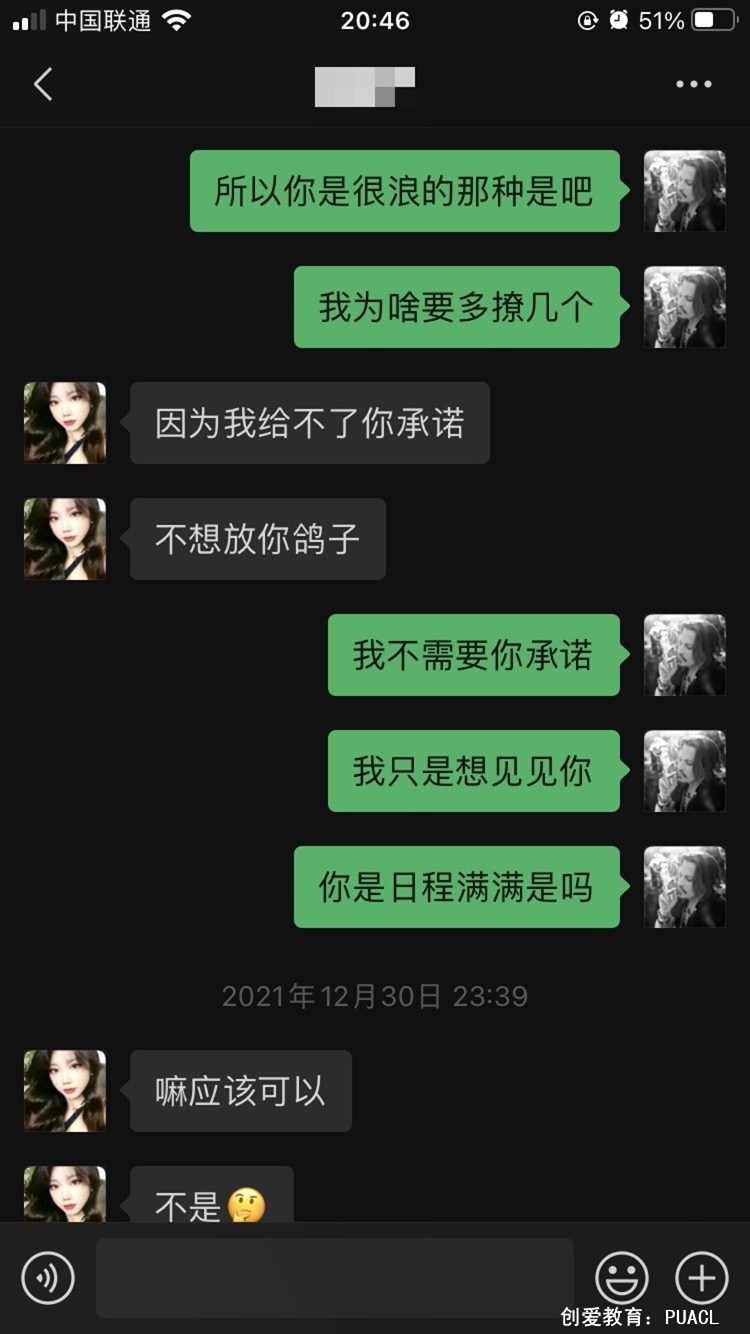This screenshot has width=750, height=1334.
Task: Open the three-dot chat info menu
Action: point(693,85)
